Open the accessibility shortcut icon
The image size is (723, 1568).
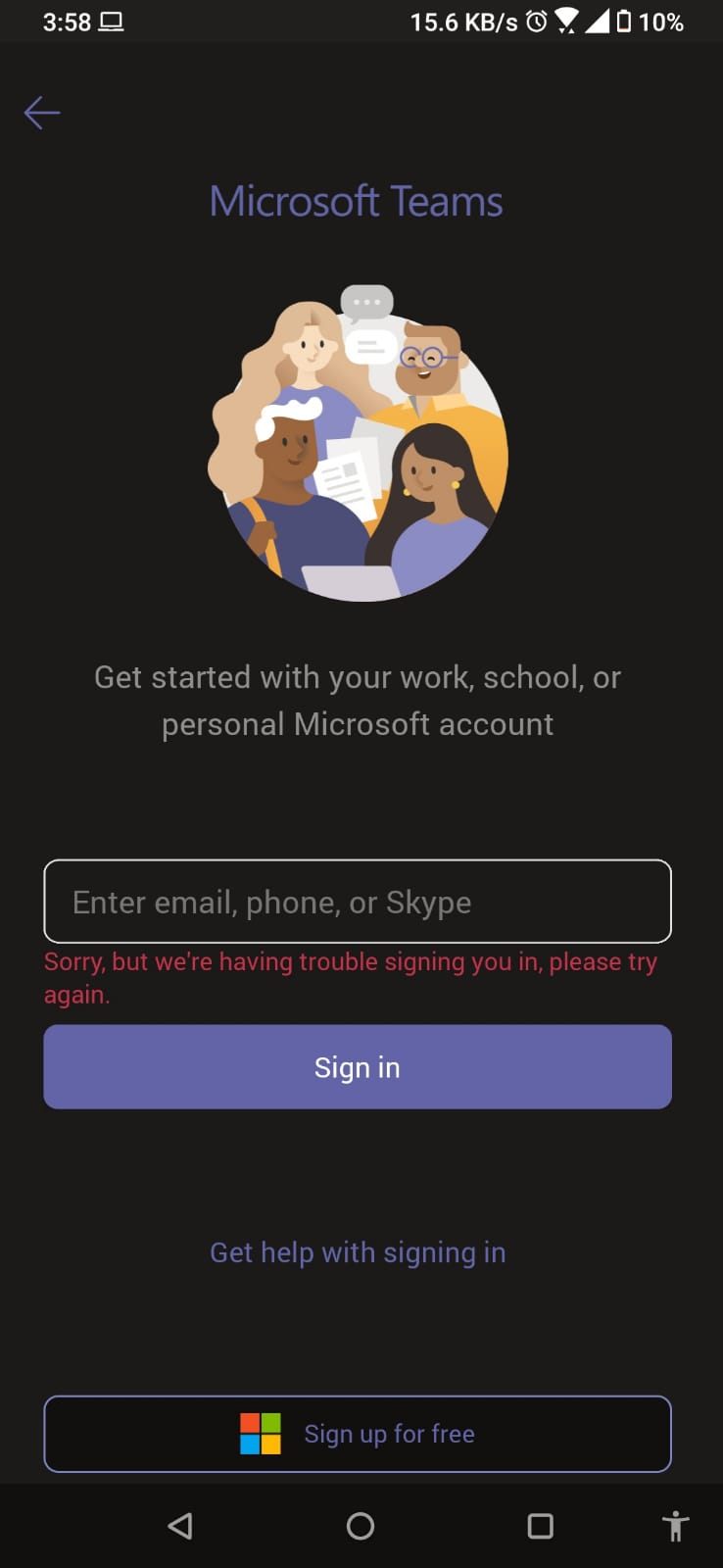pos(675,1526)
